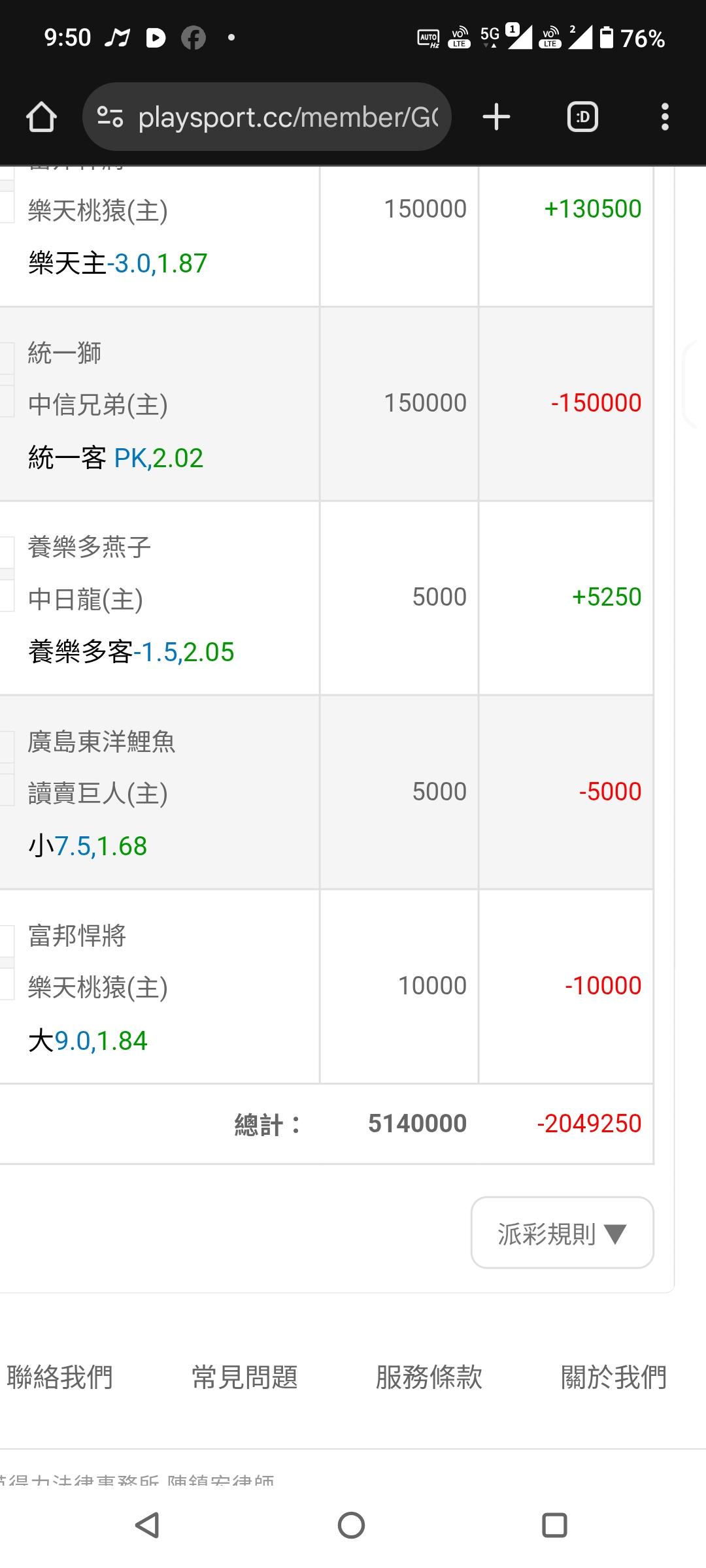Screen dimensions: 706x1568
Task: Tap the browser home icon
Action: (x=41, y=118)
